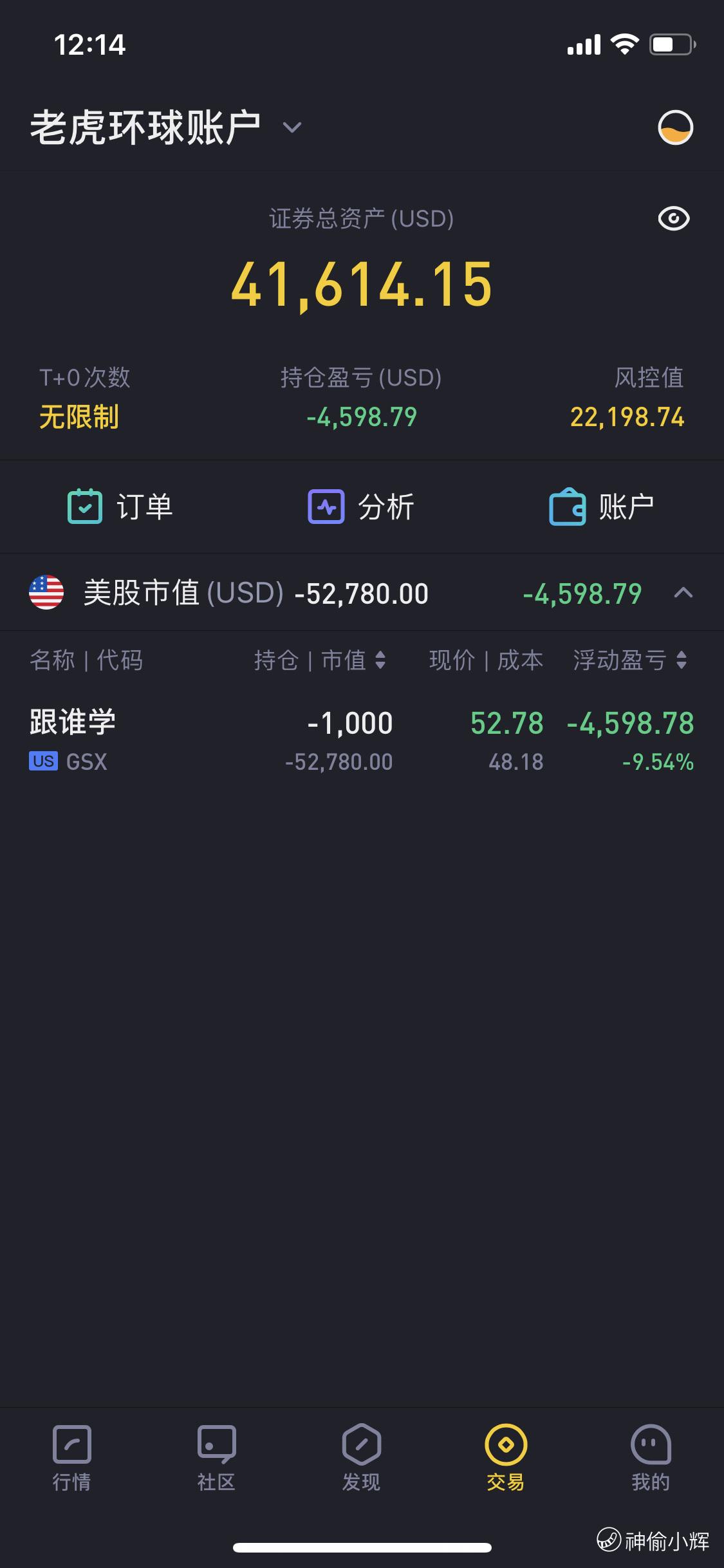Switch to the 社区 tab
The image size is (724, 1568).
(x=216, y=1457)
